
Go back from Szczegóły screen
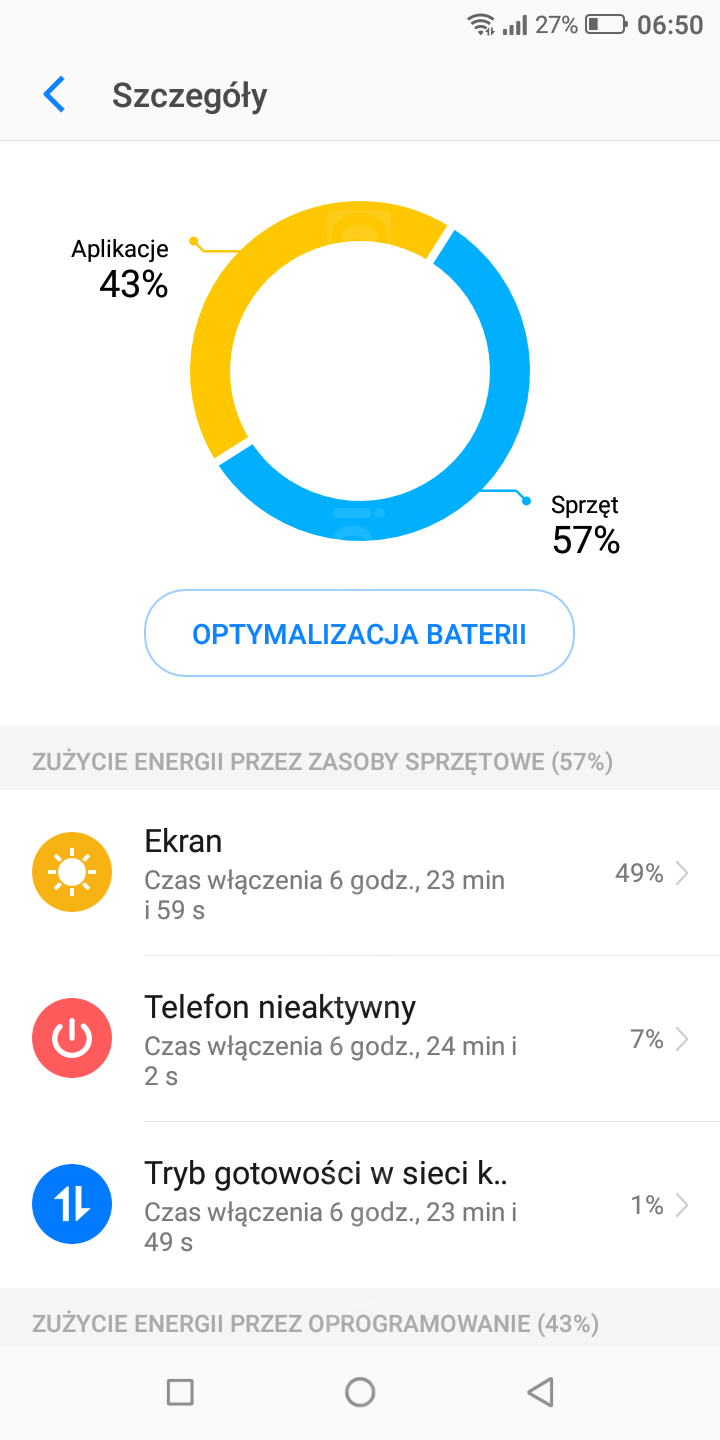54,95
